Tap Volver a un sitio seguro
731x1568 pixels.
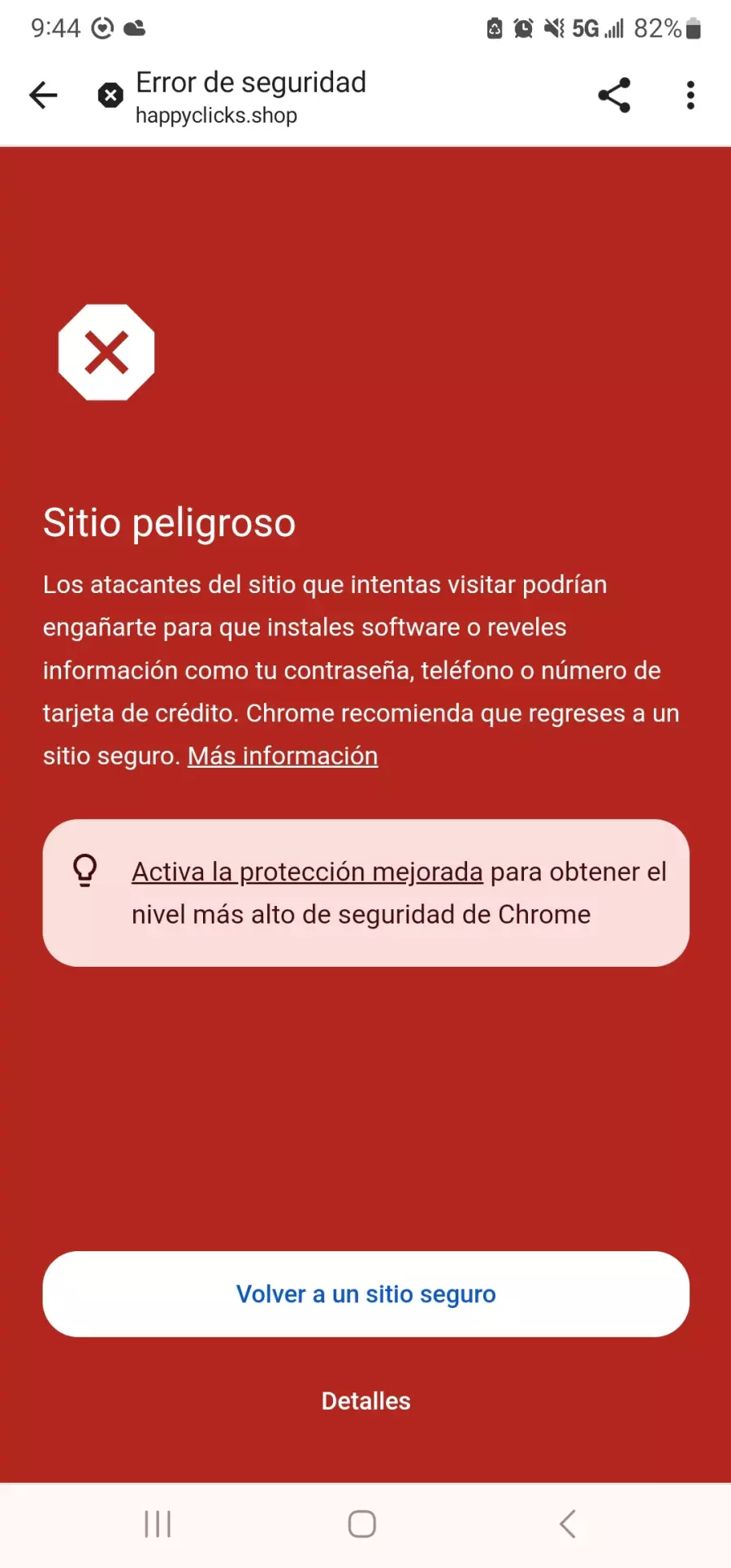[366, 1294]
